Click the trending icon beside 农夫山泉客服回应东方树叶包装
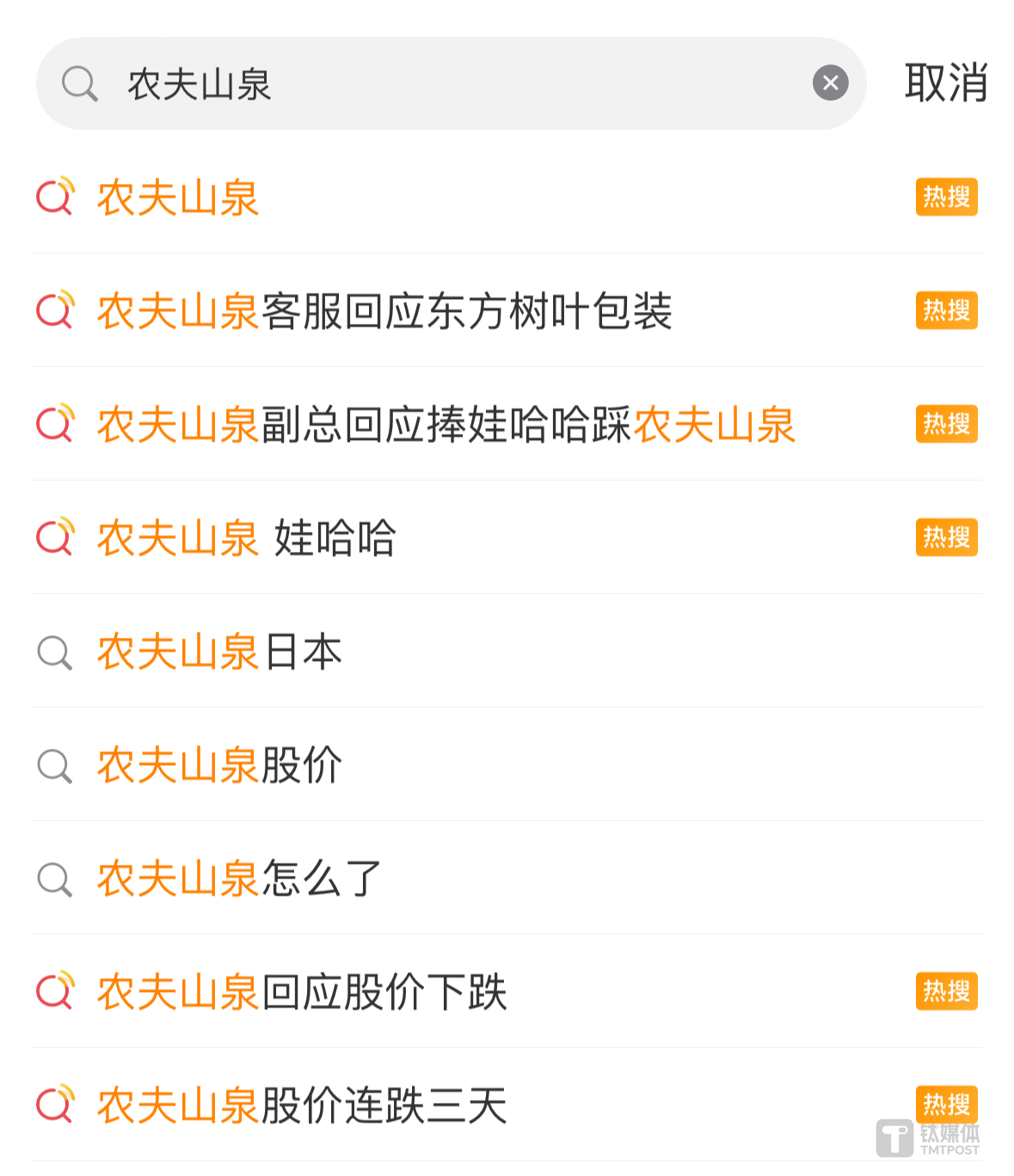 click(x=53, y=310)
